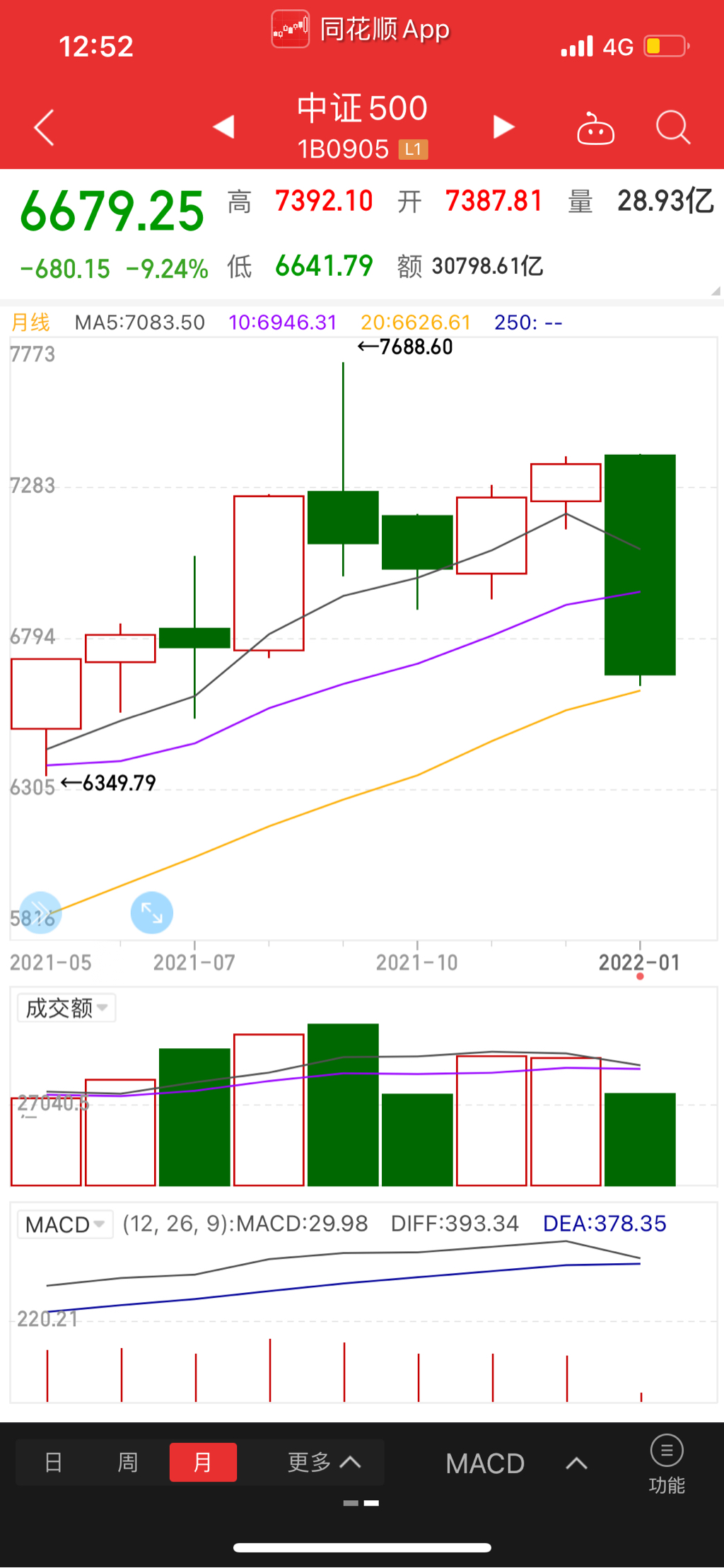Image resolution: width=724 pixels, height=1568 pixels.
Task: Switch to the 周 weekly chart
Action: pyautogui.click(x=128, y=1462)
